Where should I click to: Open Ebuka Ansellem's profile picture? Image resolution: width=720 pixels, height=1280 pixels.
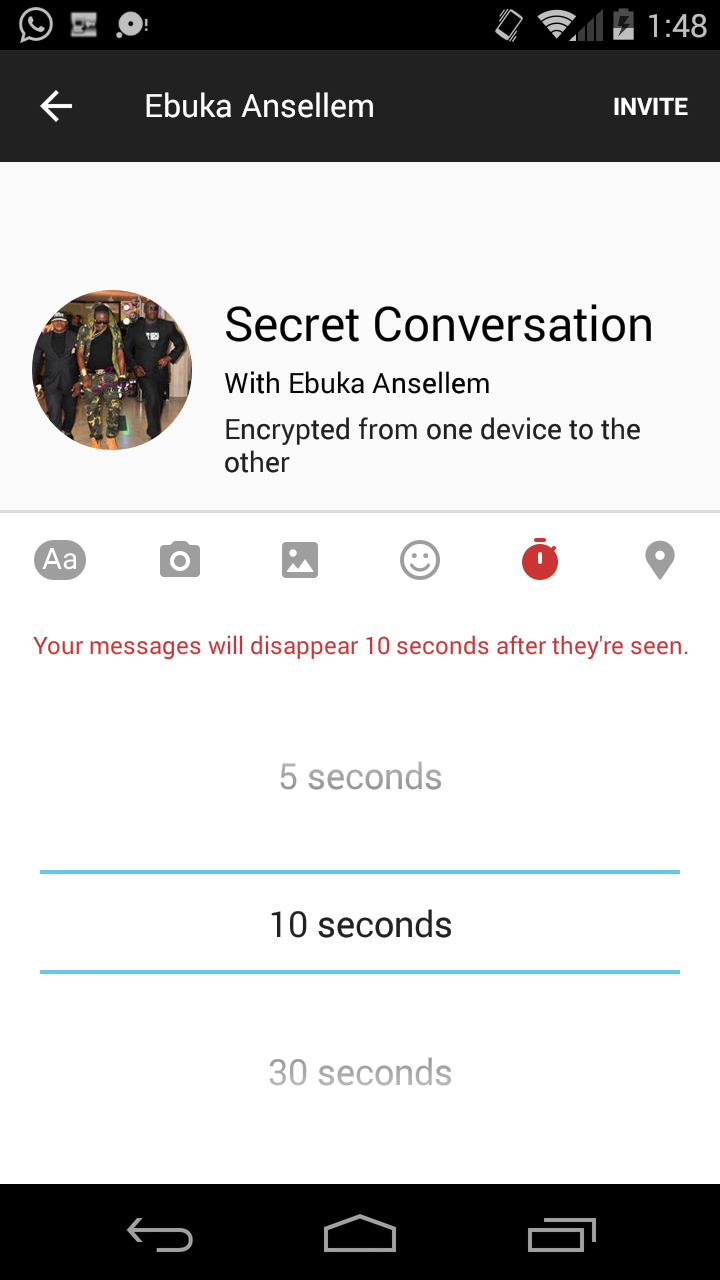pos(112,370)
